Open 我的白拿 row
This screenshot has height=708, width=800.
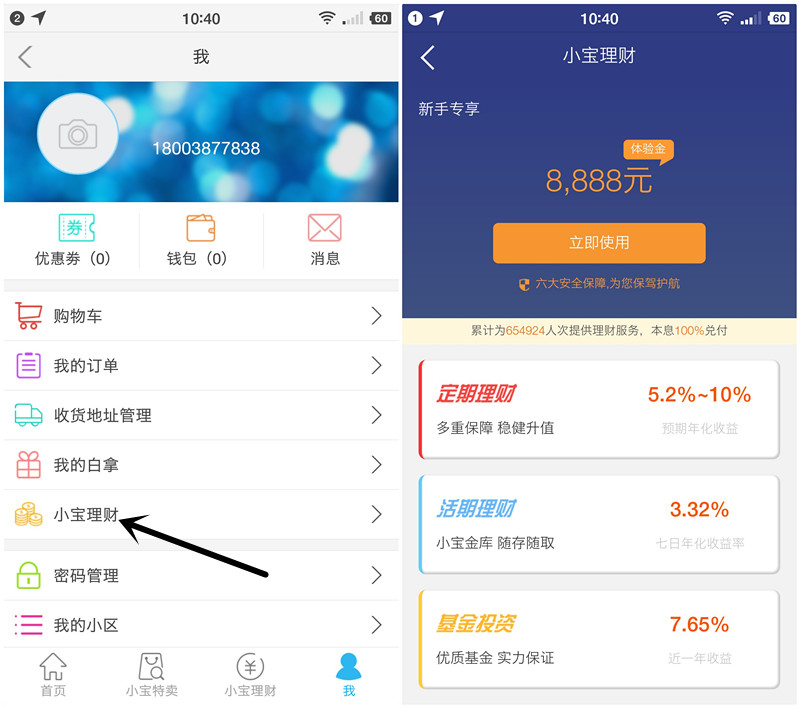pos(200,465)
